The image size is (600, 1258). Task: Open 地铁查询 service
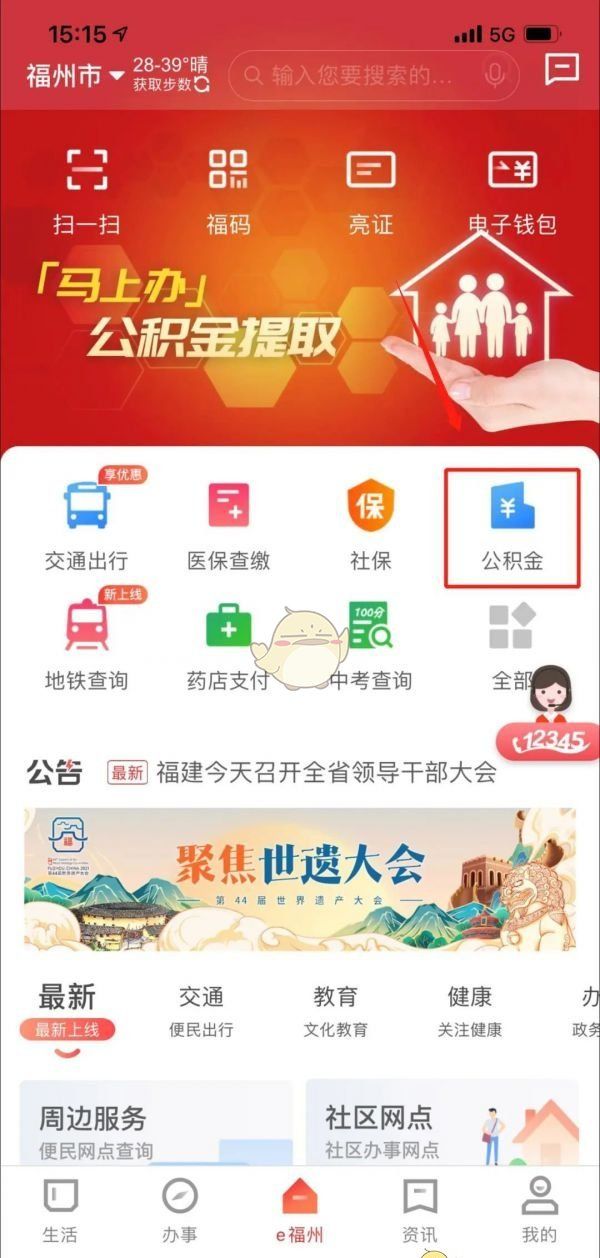point(86,645)
